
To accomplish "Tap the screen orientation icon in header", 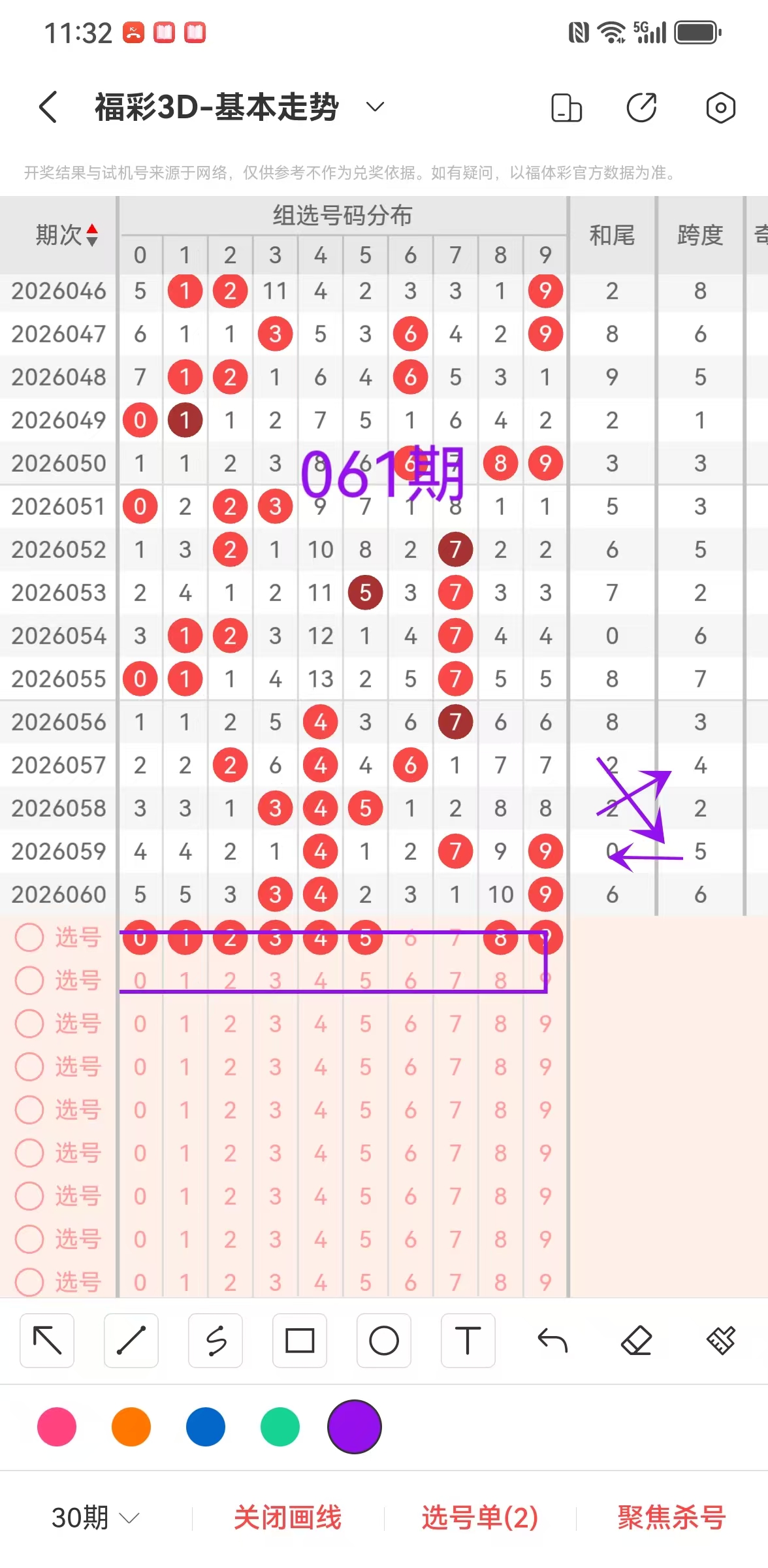I will (x=566, y=108).
